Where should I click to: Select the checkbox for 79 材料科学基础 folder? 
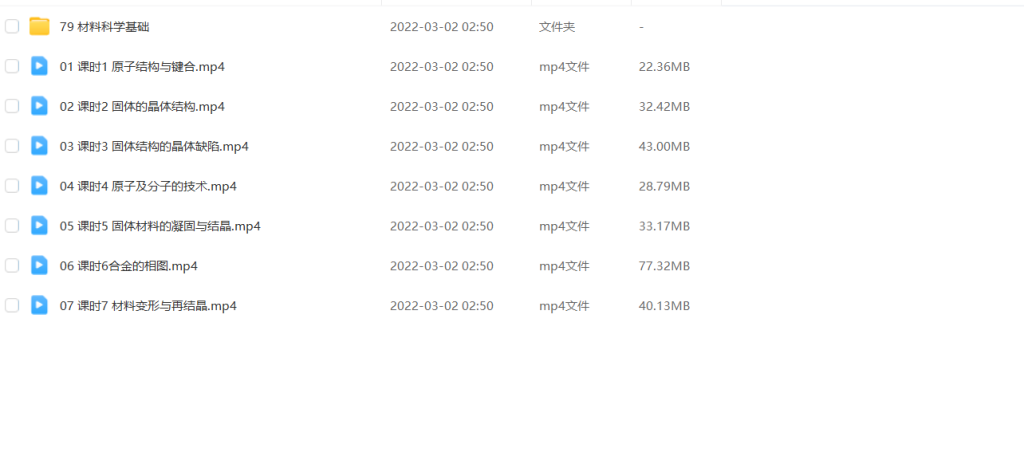[12, 27]
